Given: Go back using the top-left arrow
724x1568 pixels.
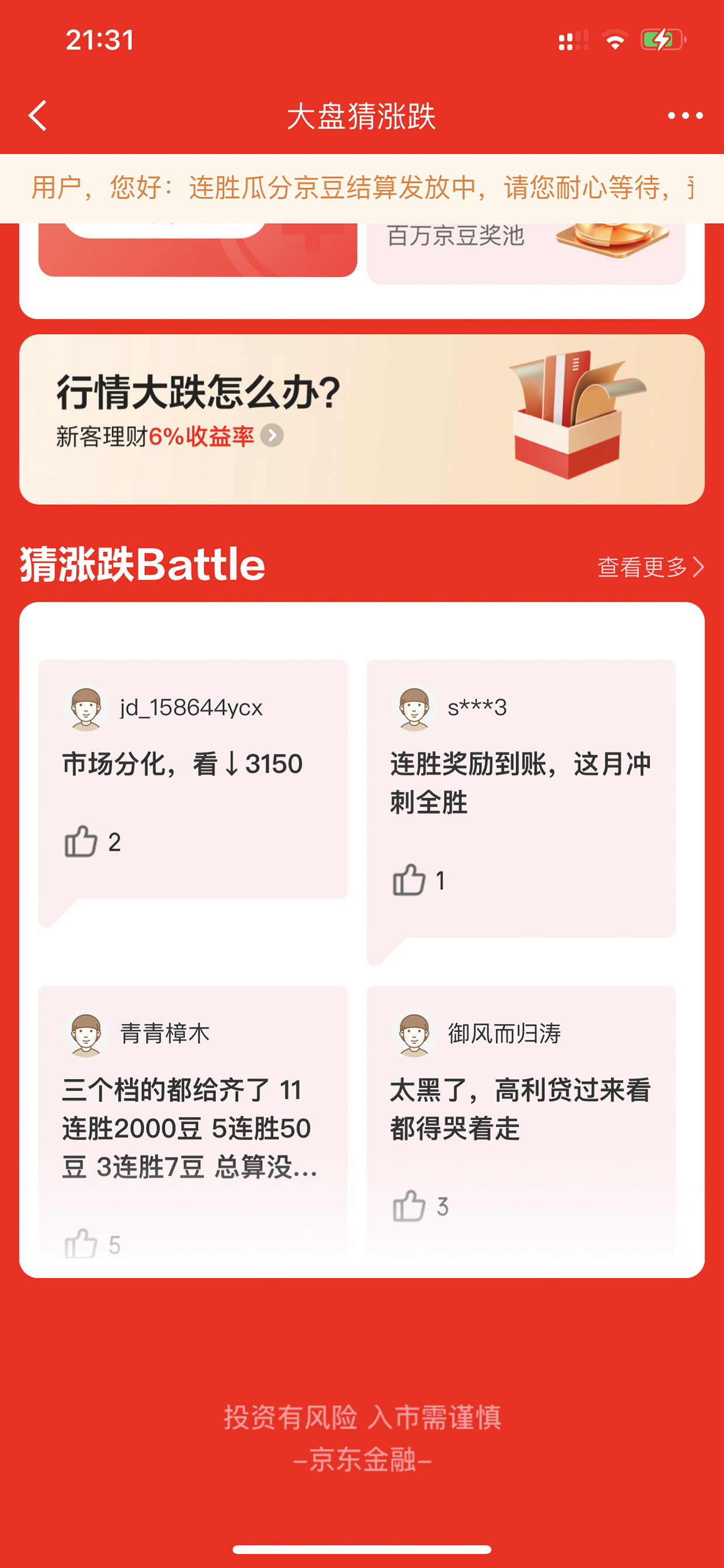Looking at the screenshot, I should (38, 116).
